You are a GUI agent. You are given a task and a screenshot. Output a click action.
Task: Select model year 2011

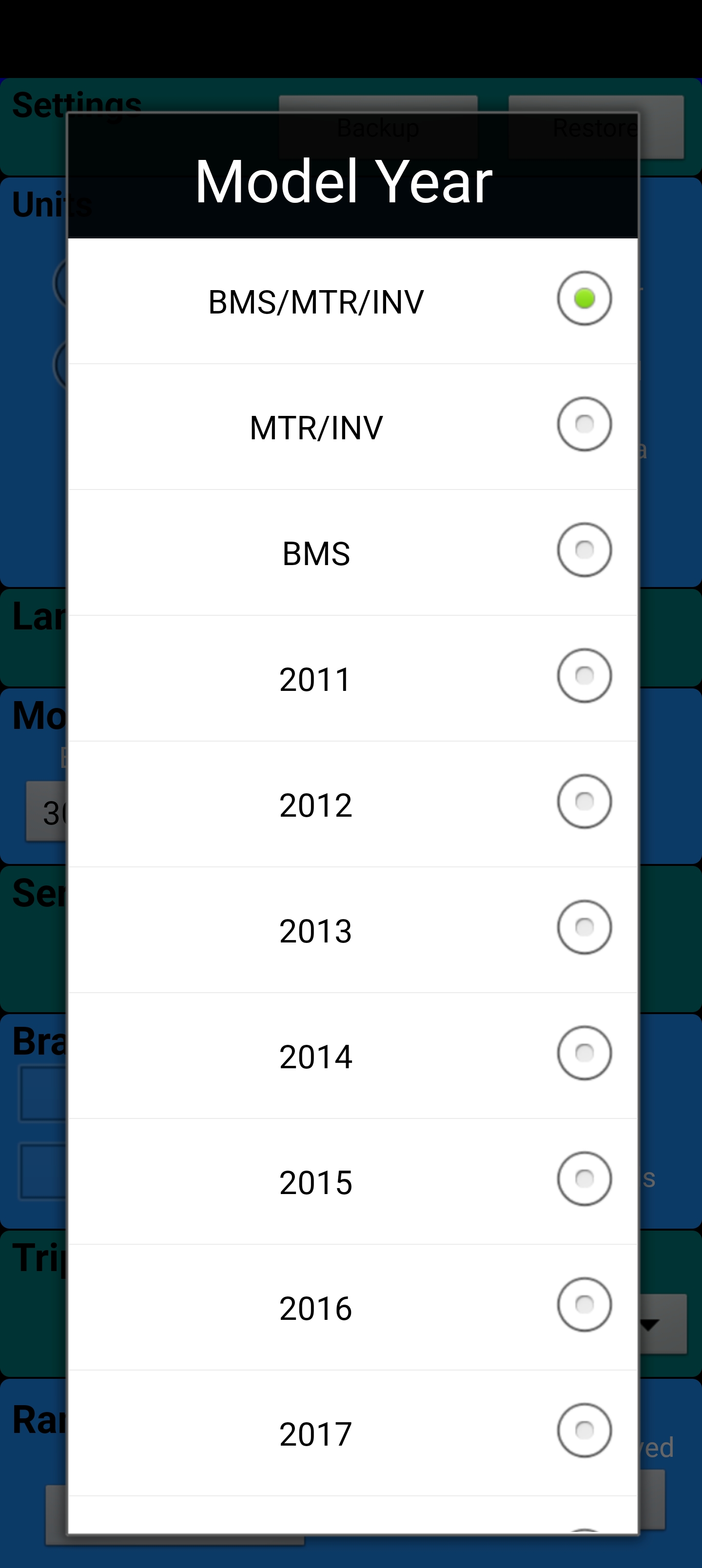pyautogui.click(x=352, y=678)
